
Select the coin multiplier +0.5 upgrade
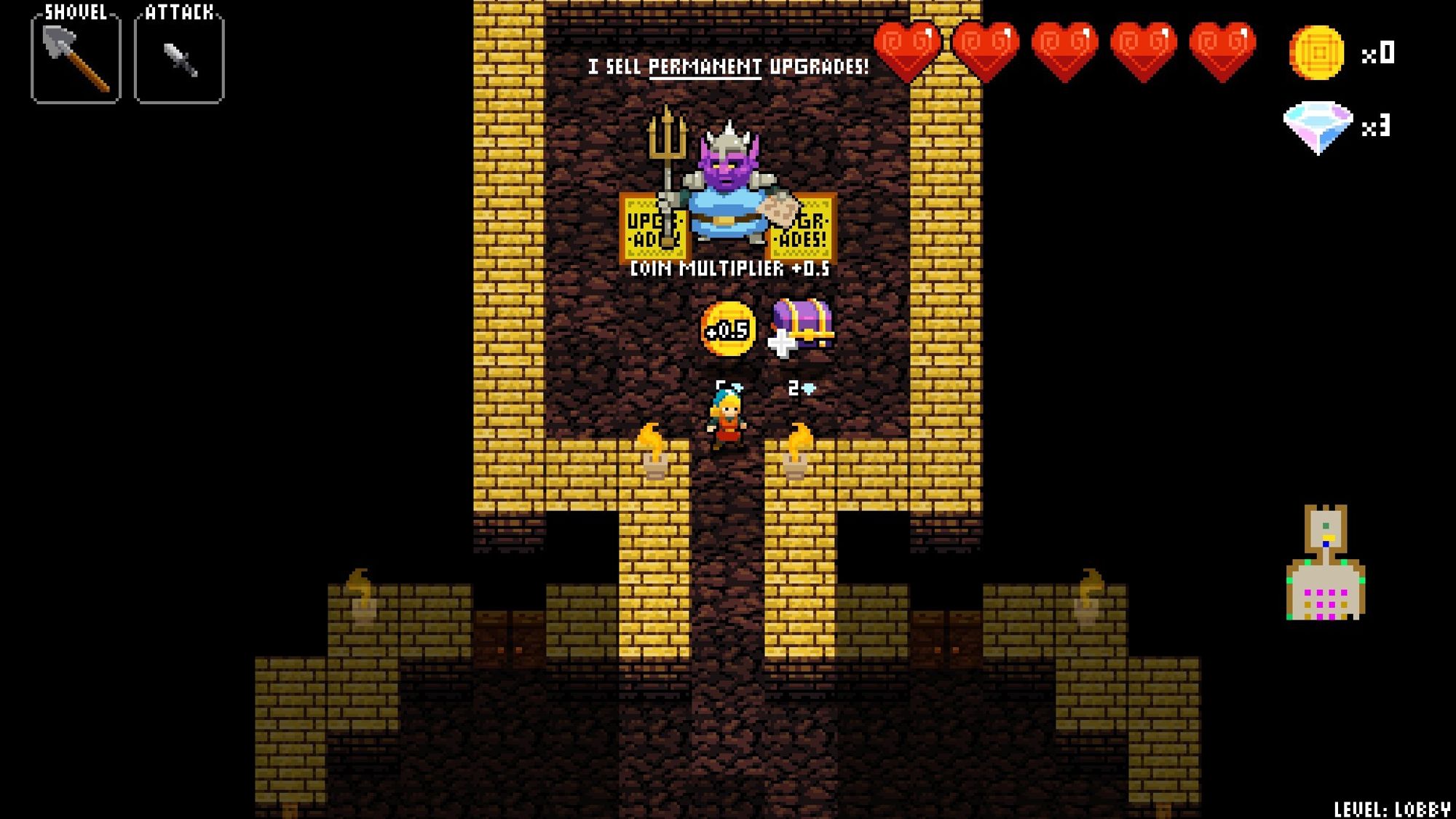pos(728,329)
